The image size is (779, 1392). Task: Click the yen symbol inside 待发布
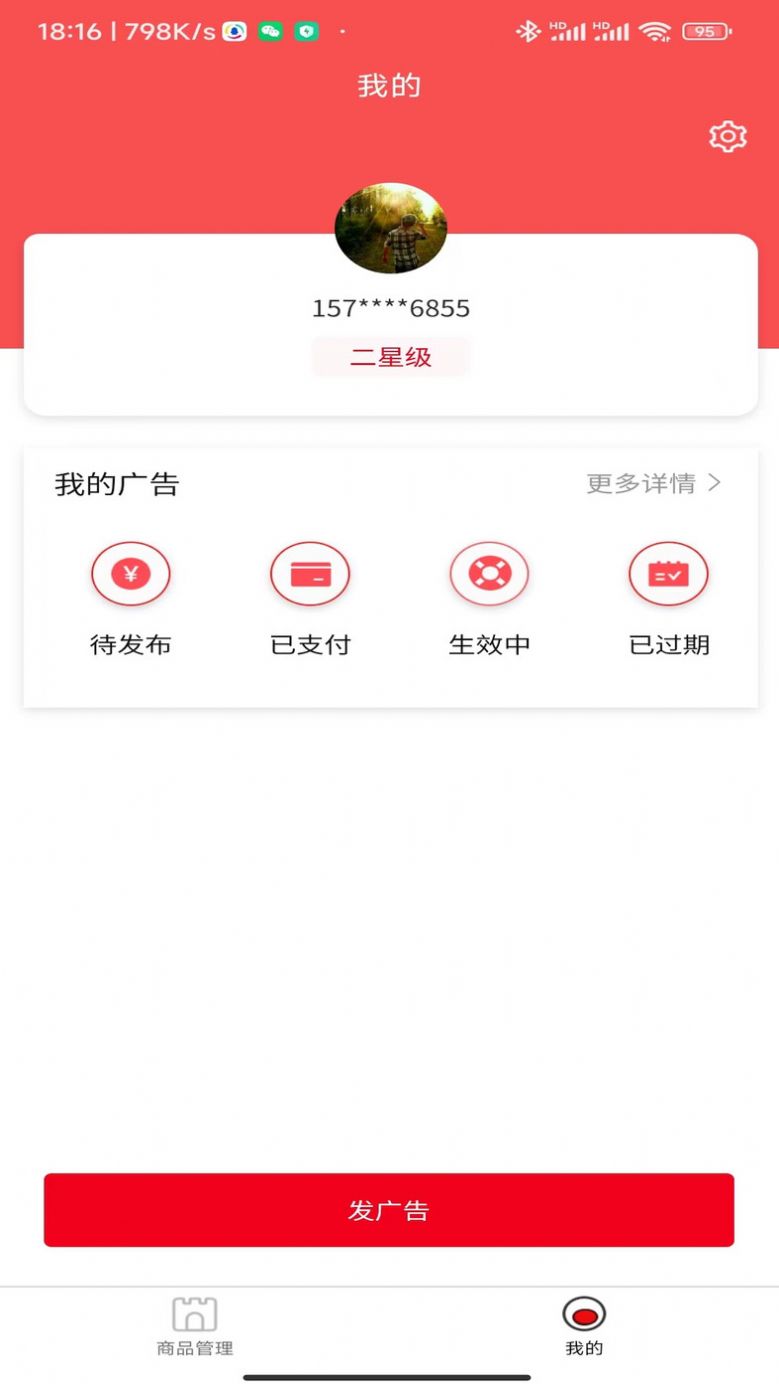click(131, 573)
